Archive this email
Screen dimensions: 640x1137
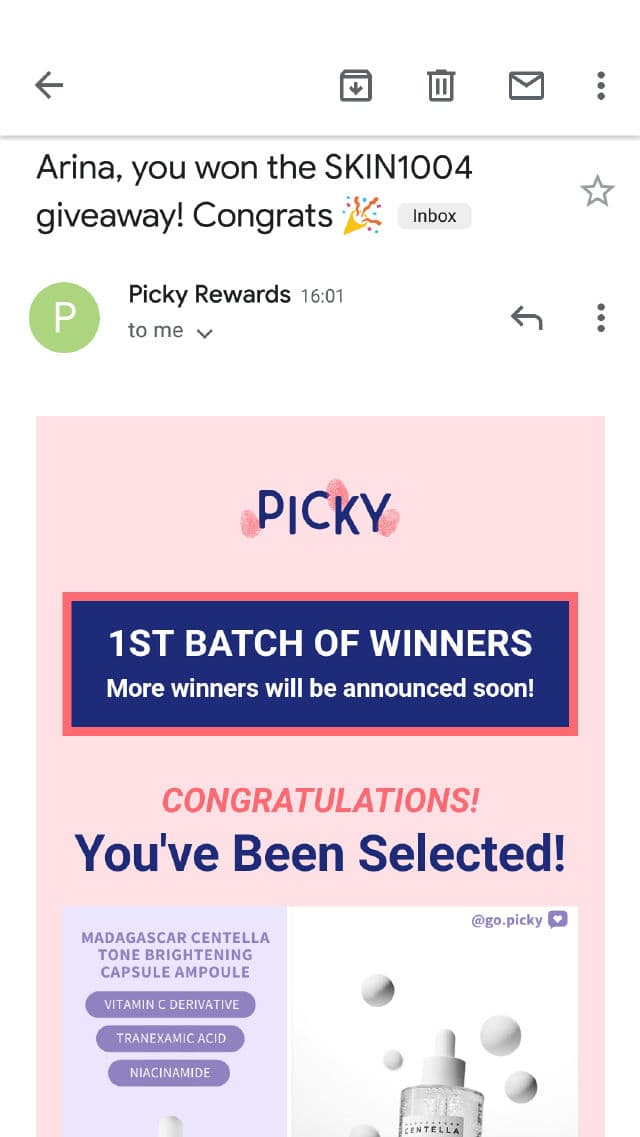click(356, 86)
